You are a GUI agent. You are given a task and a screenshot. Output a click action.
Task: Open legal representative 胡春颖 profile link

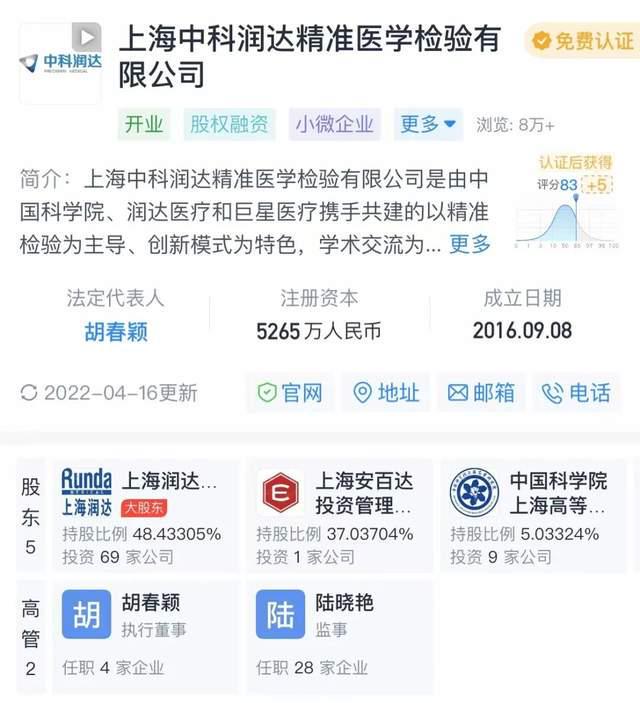click(116, 332)
